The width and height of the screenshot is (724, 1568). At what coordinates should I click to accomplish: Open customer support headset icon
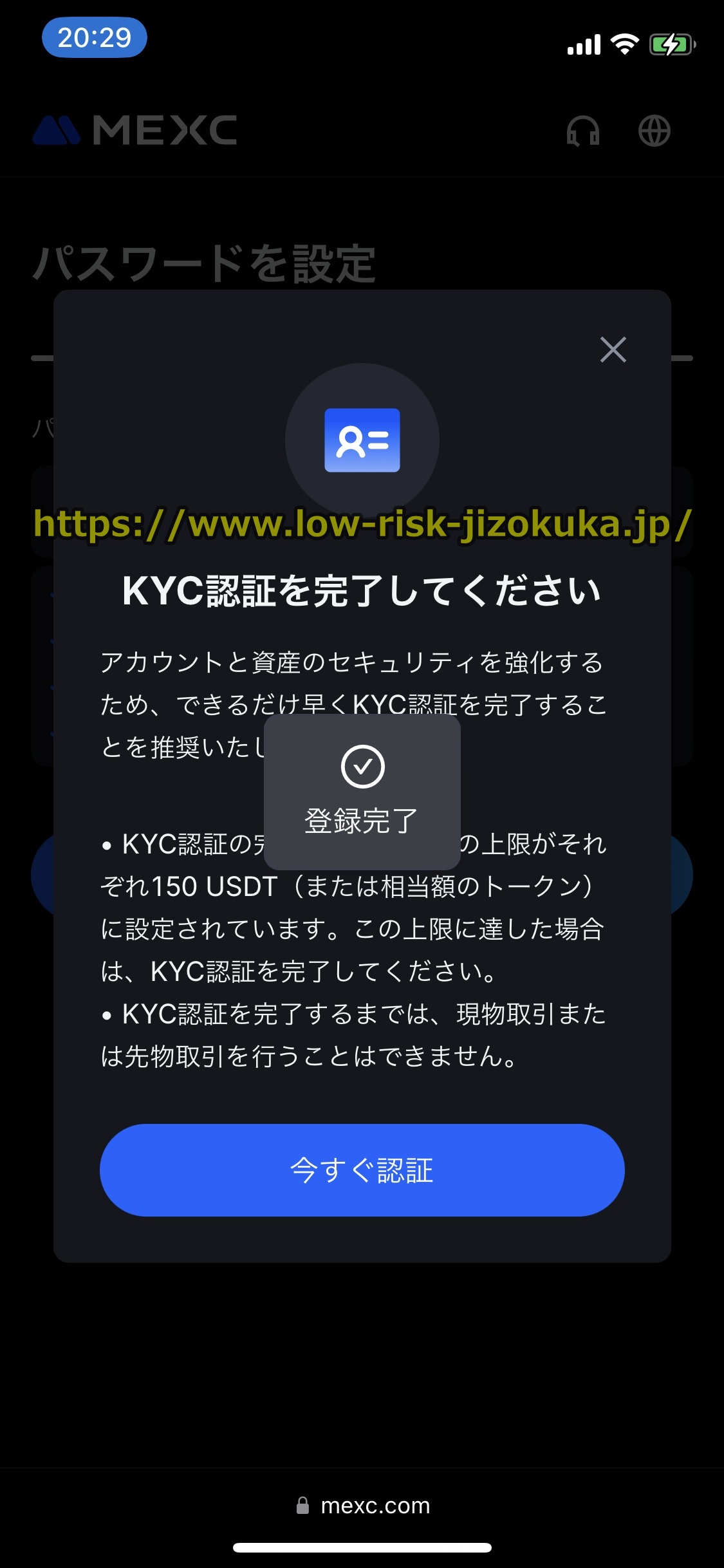pos(583,131)
